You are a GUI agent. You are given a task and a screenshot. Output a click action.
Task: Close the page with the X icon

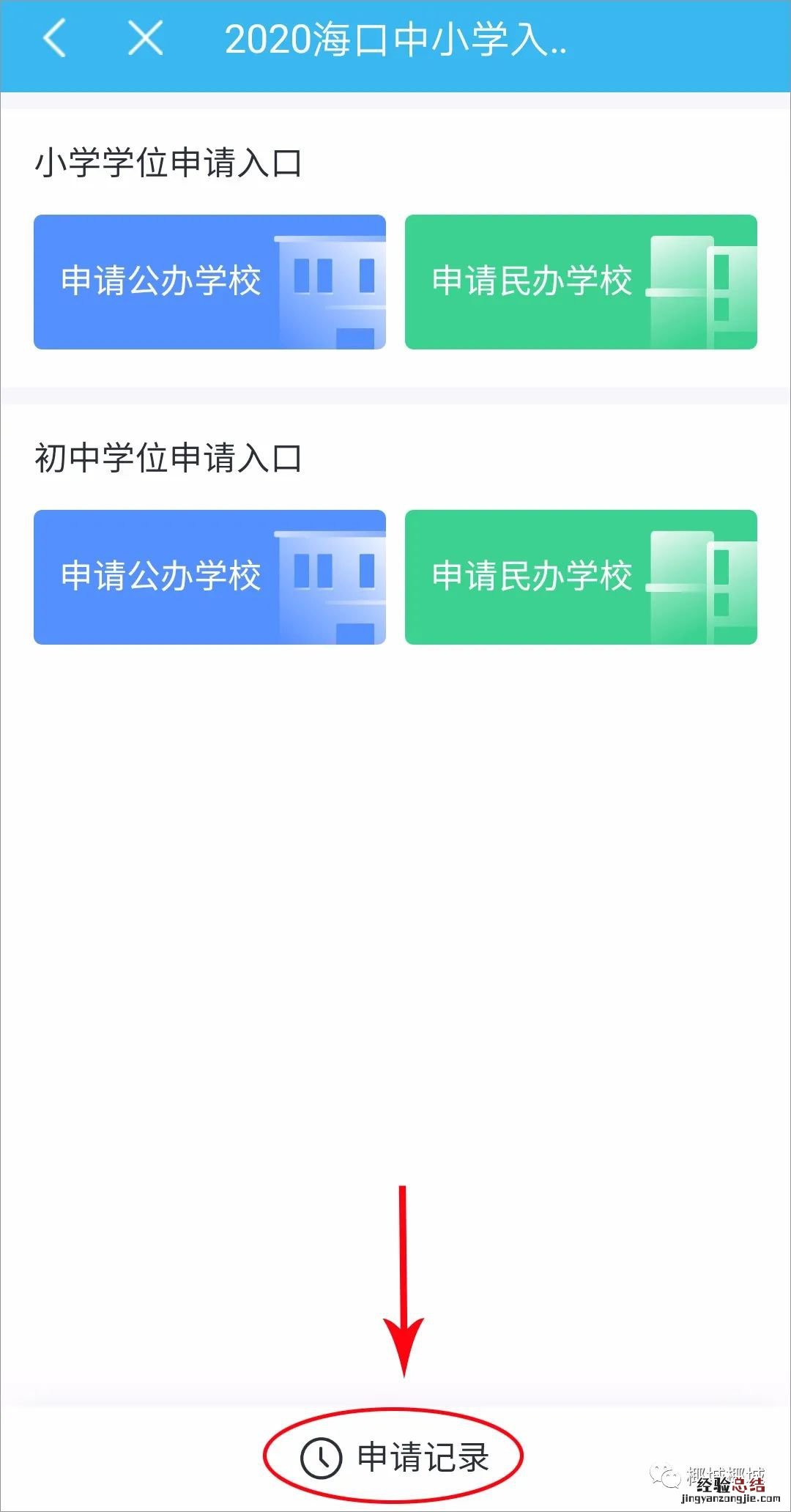[x=145, y=38]
